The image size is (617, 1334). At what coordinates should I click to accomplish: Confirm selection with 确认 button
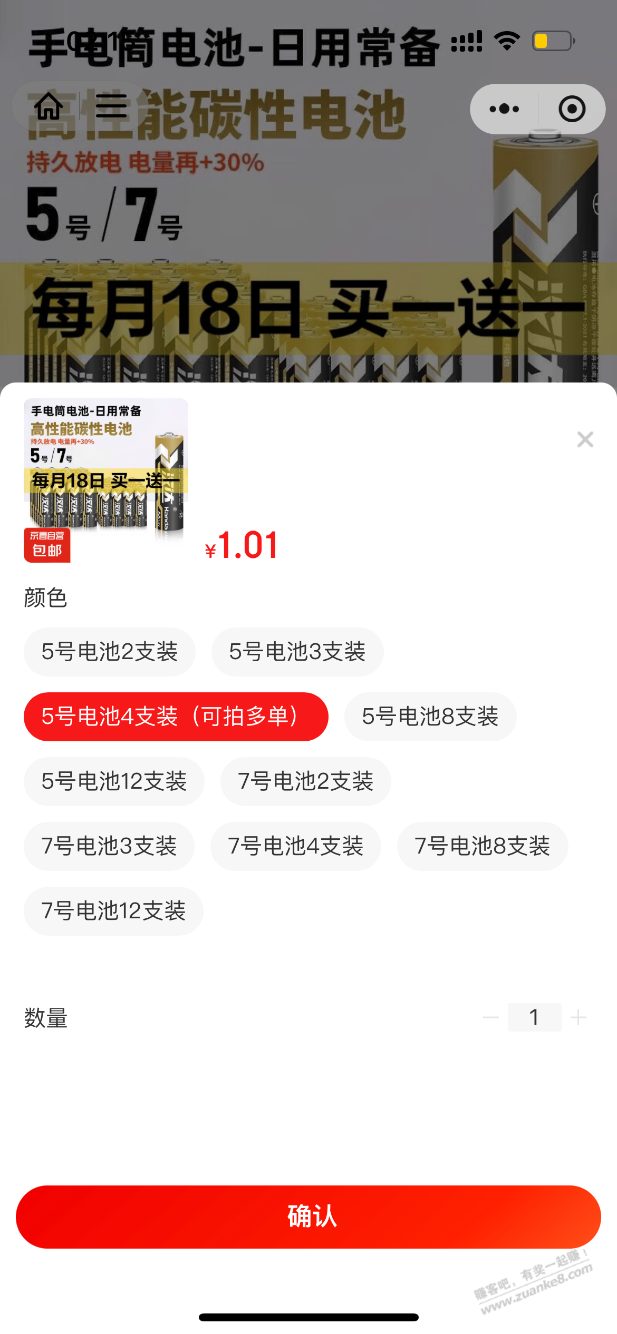308,1217
